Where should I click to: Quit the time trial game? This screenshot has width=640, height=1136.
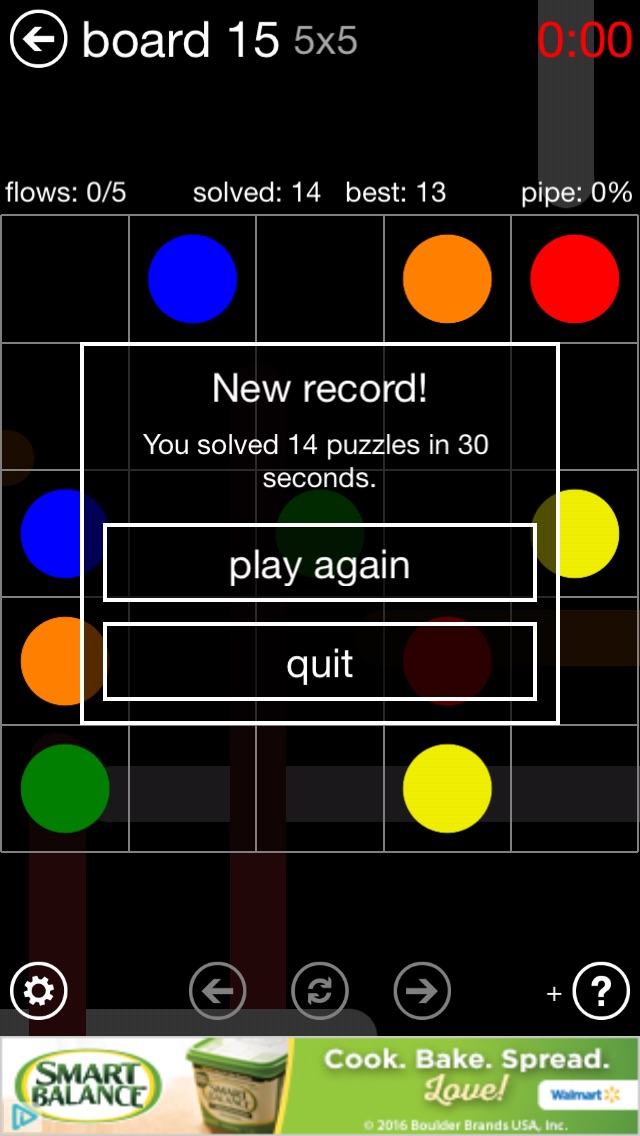click(x=320, y=662)
